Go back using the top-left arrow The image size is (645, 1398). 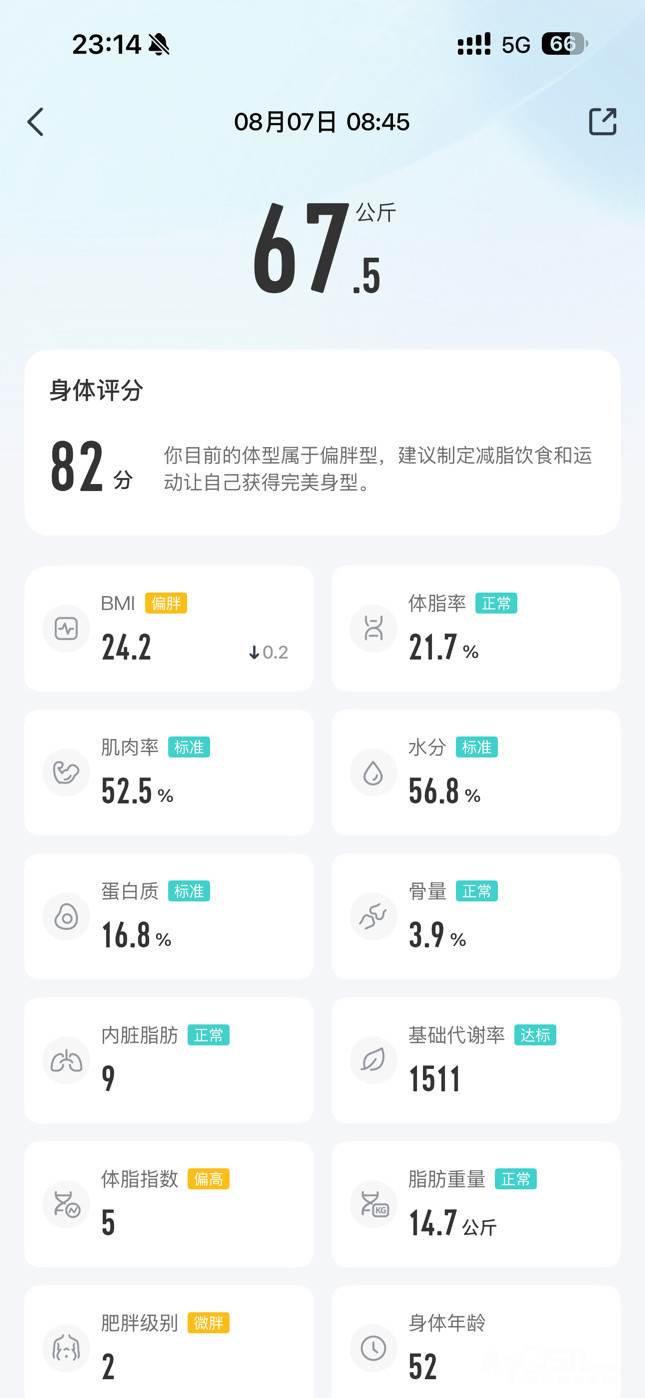coord(36,122)
